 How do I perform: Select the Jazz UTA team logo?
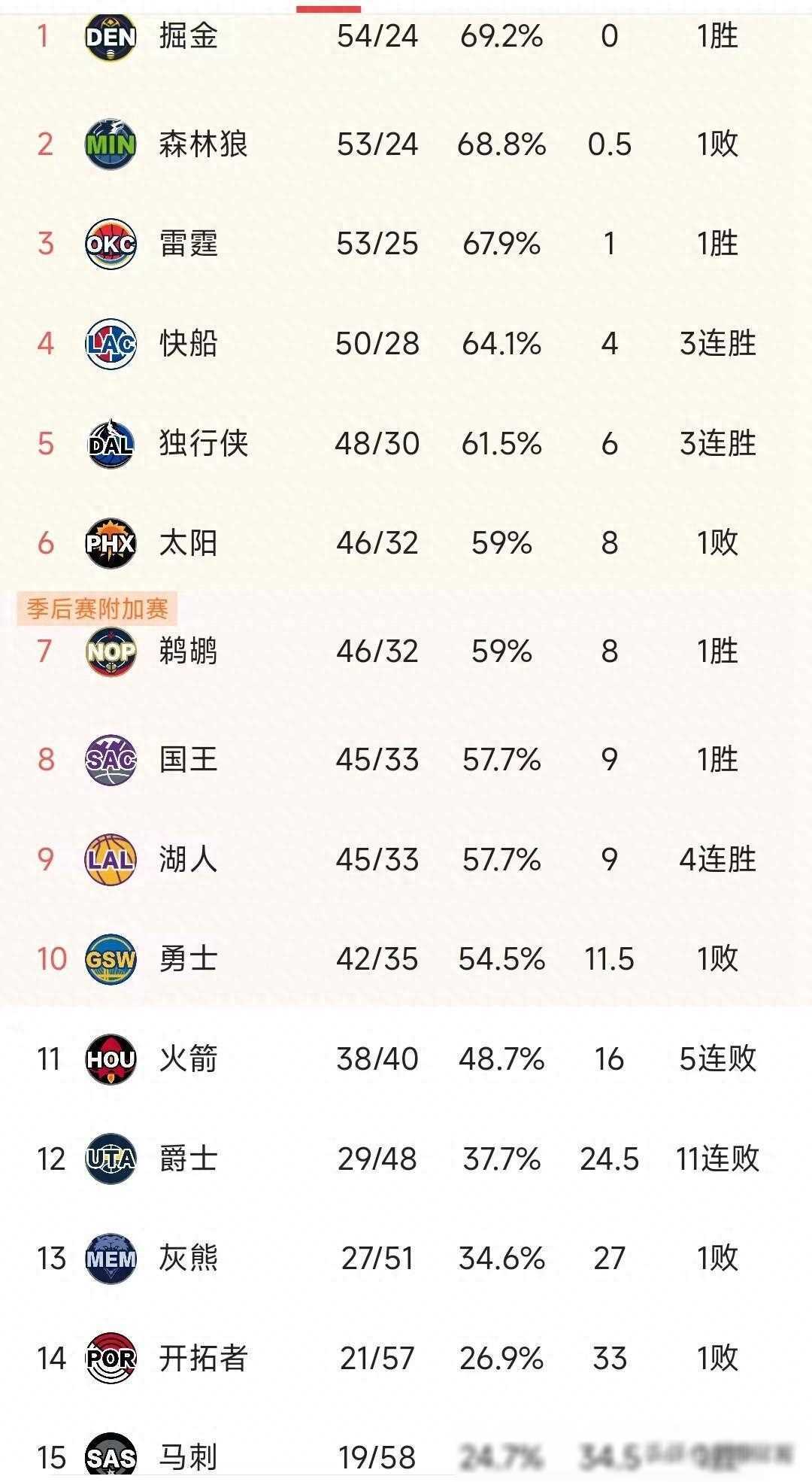111,1159
